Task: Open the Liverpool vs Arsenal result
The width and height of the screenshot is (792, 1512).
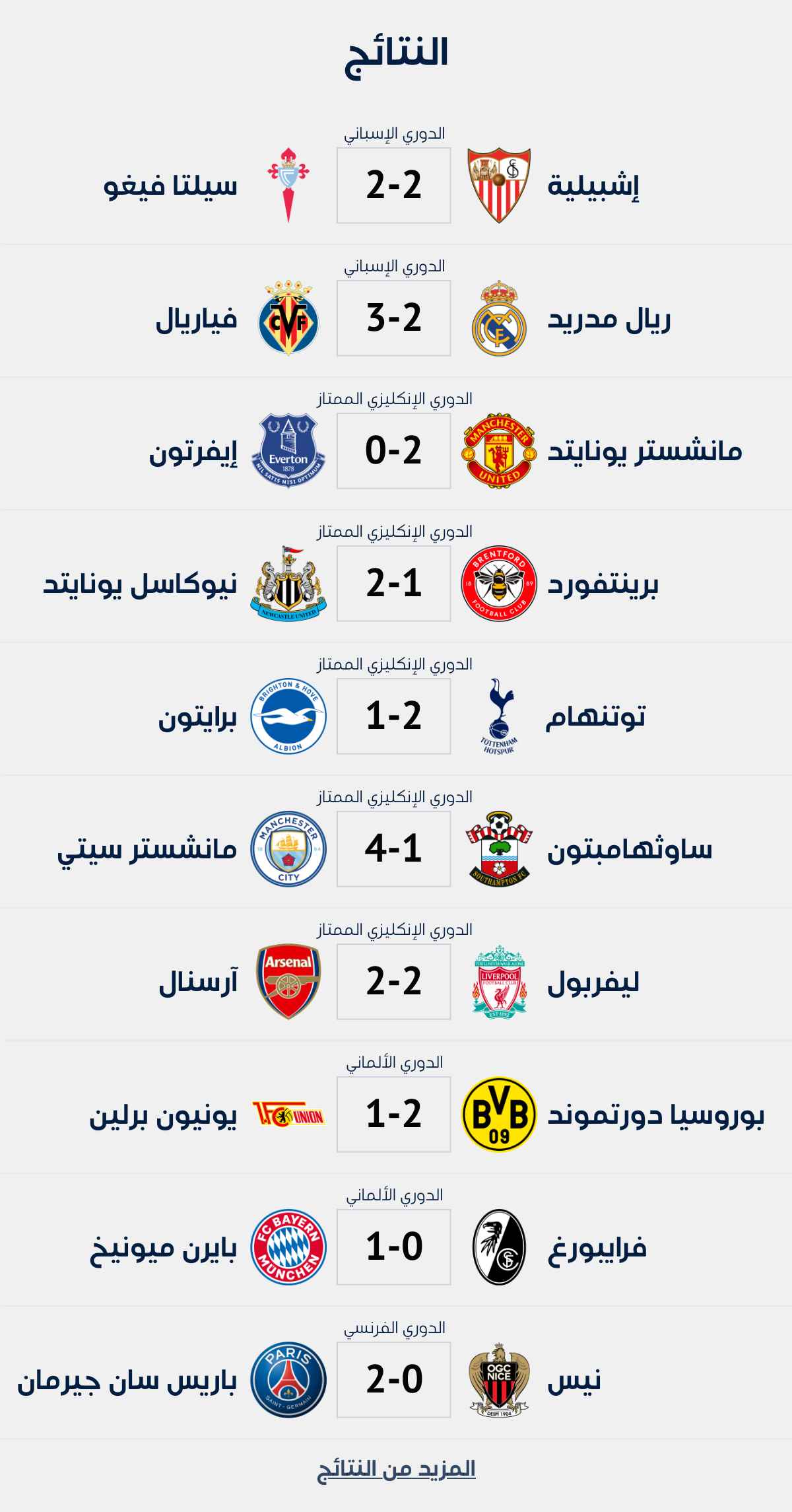Action: 394,982
